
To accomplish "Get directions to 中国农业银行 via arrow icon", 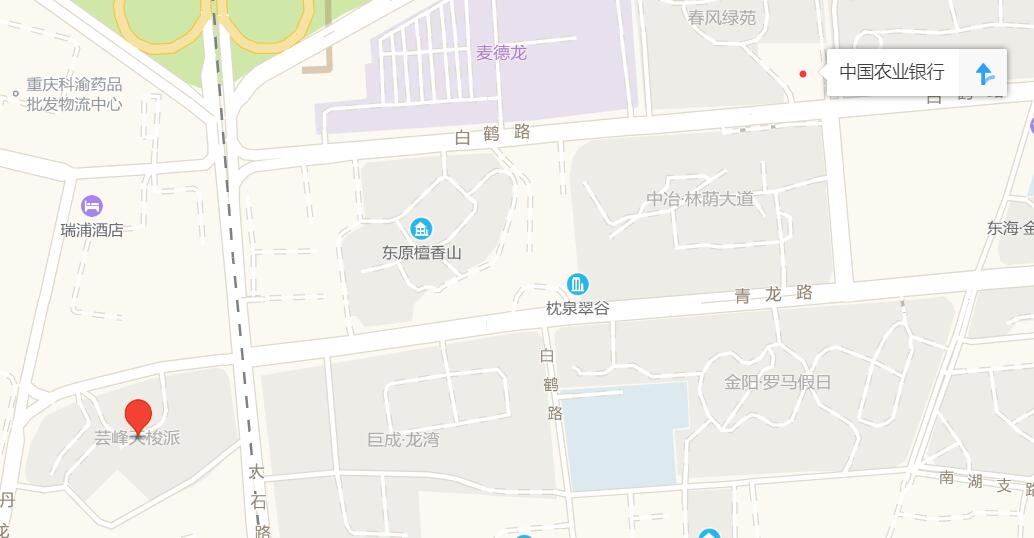I will 983,73.
